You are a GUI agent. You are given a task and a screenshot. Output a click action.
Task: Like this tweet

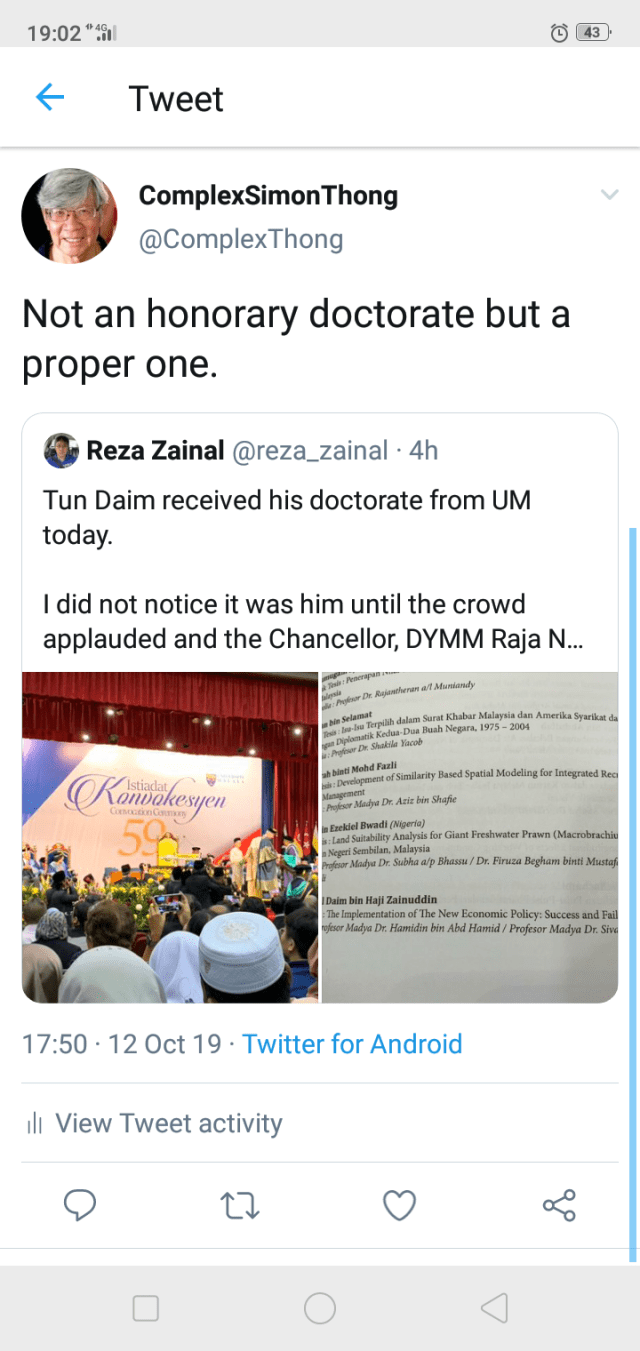399,1206
